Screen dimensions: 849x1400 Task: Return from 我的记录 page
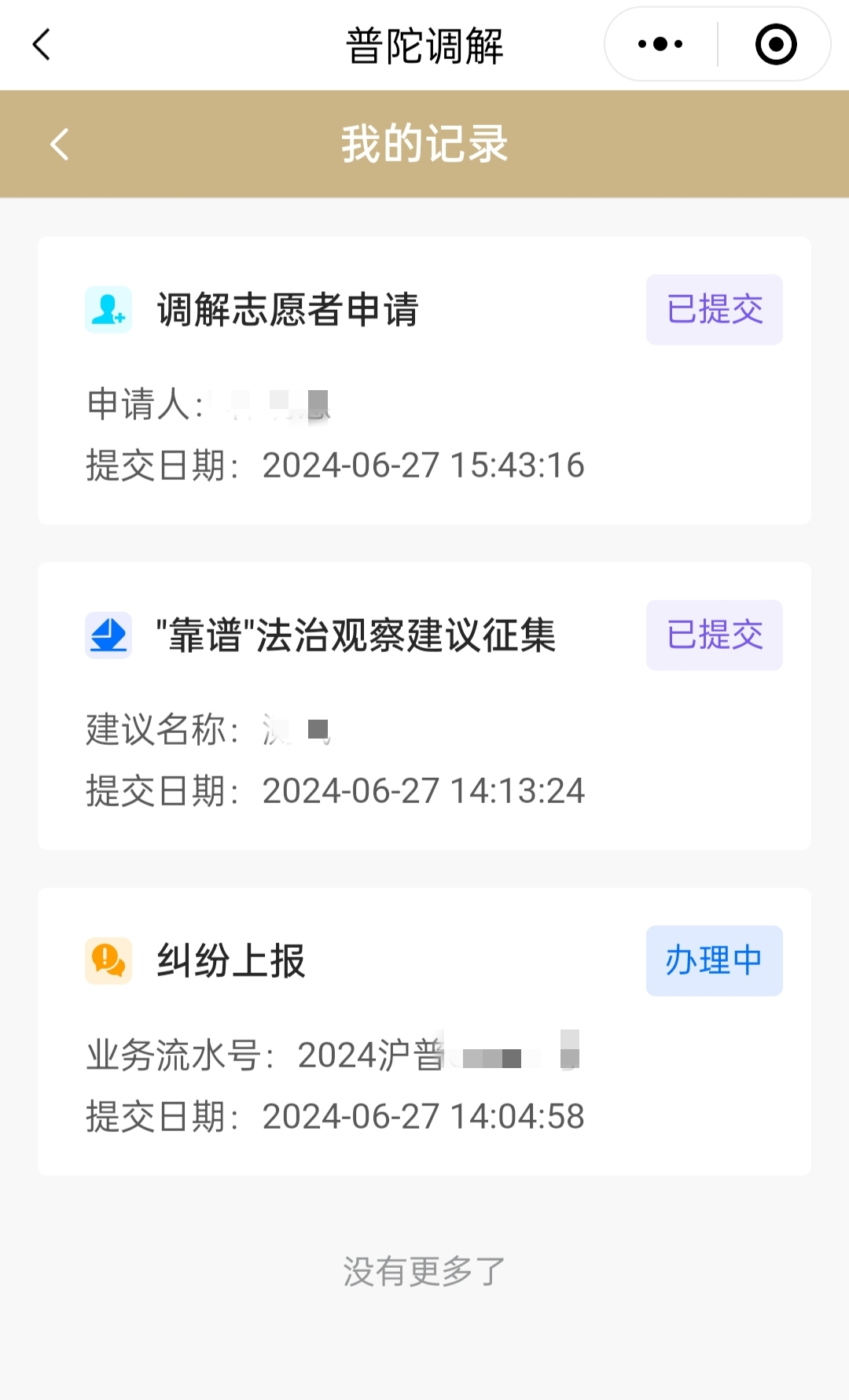click(x=60, y=144)
